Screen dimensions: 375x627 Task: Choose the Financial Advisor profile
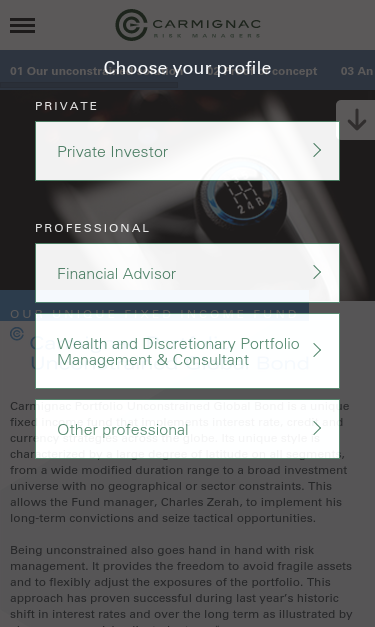[x=187, y=273]
